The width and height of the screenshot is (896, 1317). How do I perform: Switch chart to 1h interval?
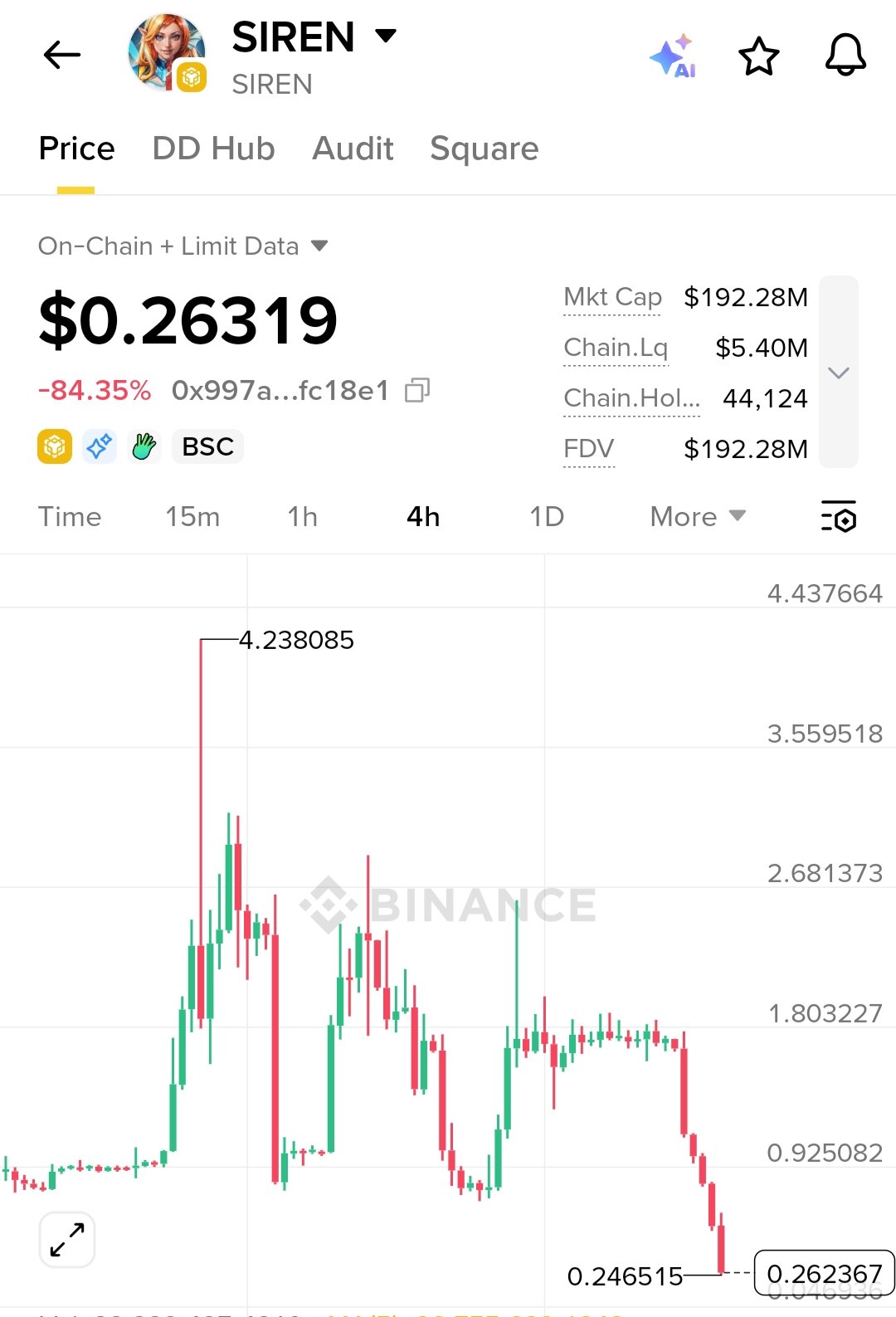302,517
